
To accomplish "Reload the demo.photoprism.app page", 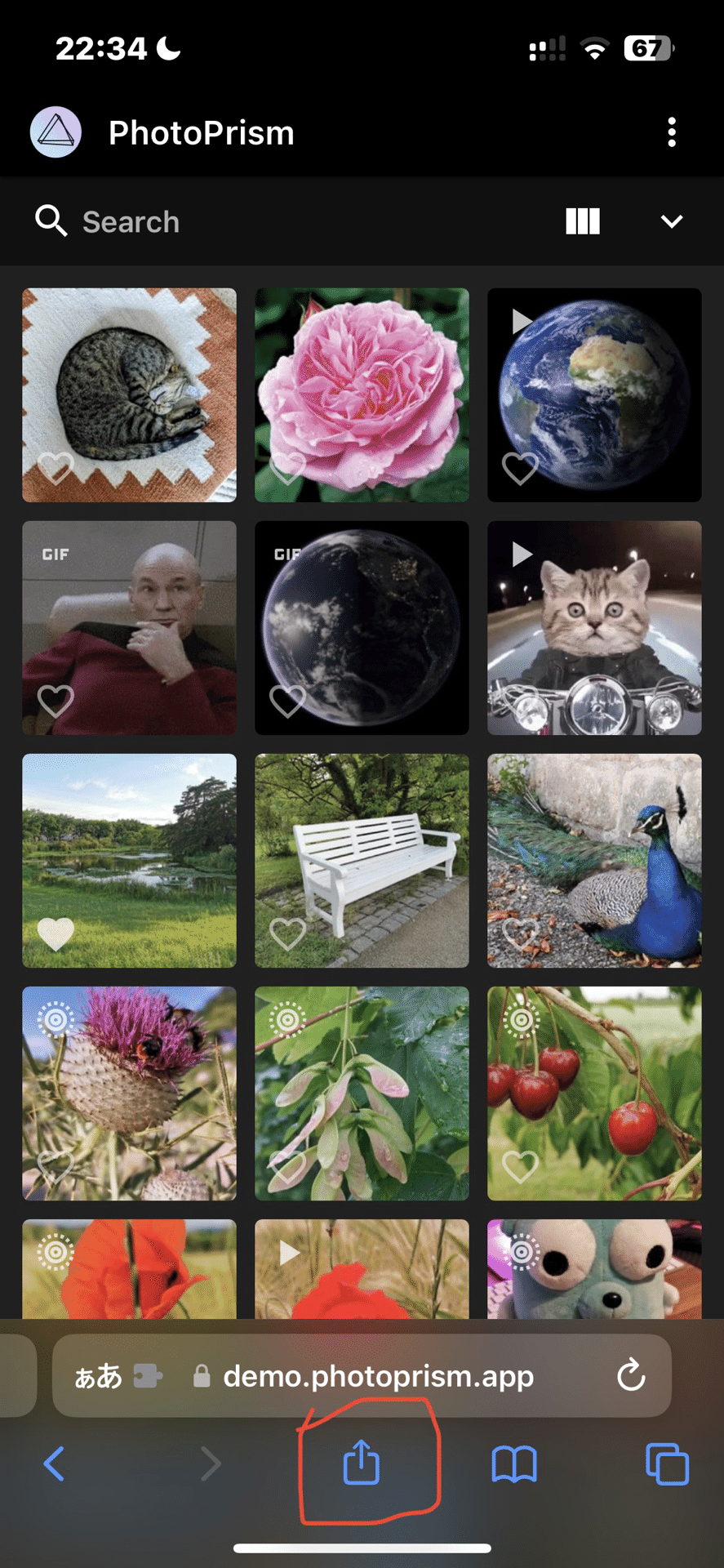I will pyautogui.click(x=631, y=1375).
